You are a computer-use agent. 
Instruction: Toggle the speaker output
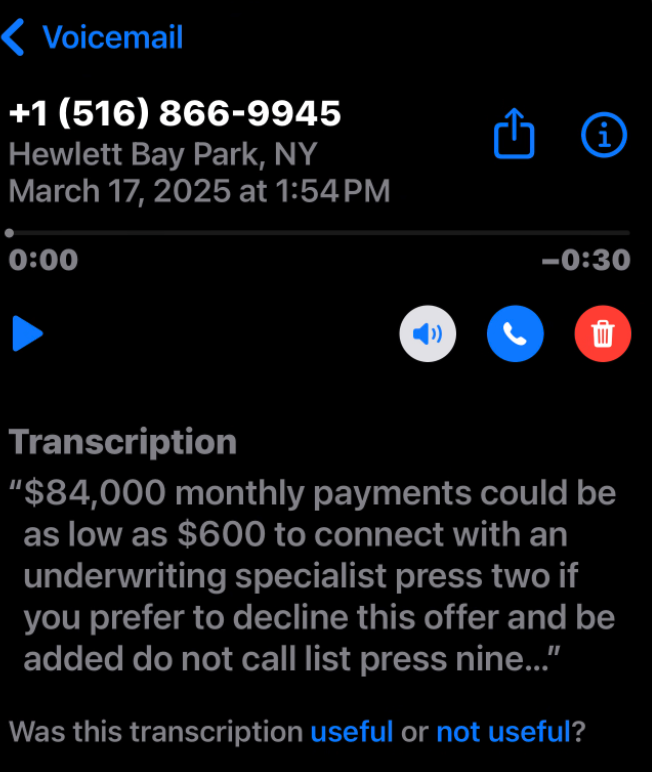427,333
